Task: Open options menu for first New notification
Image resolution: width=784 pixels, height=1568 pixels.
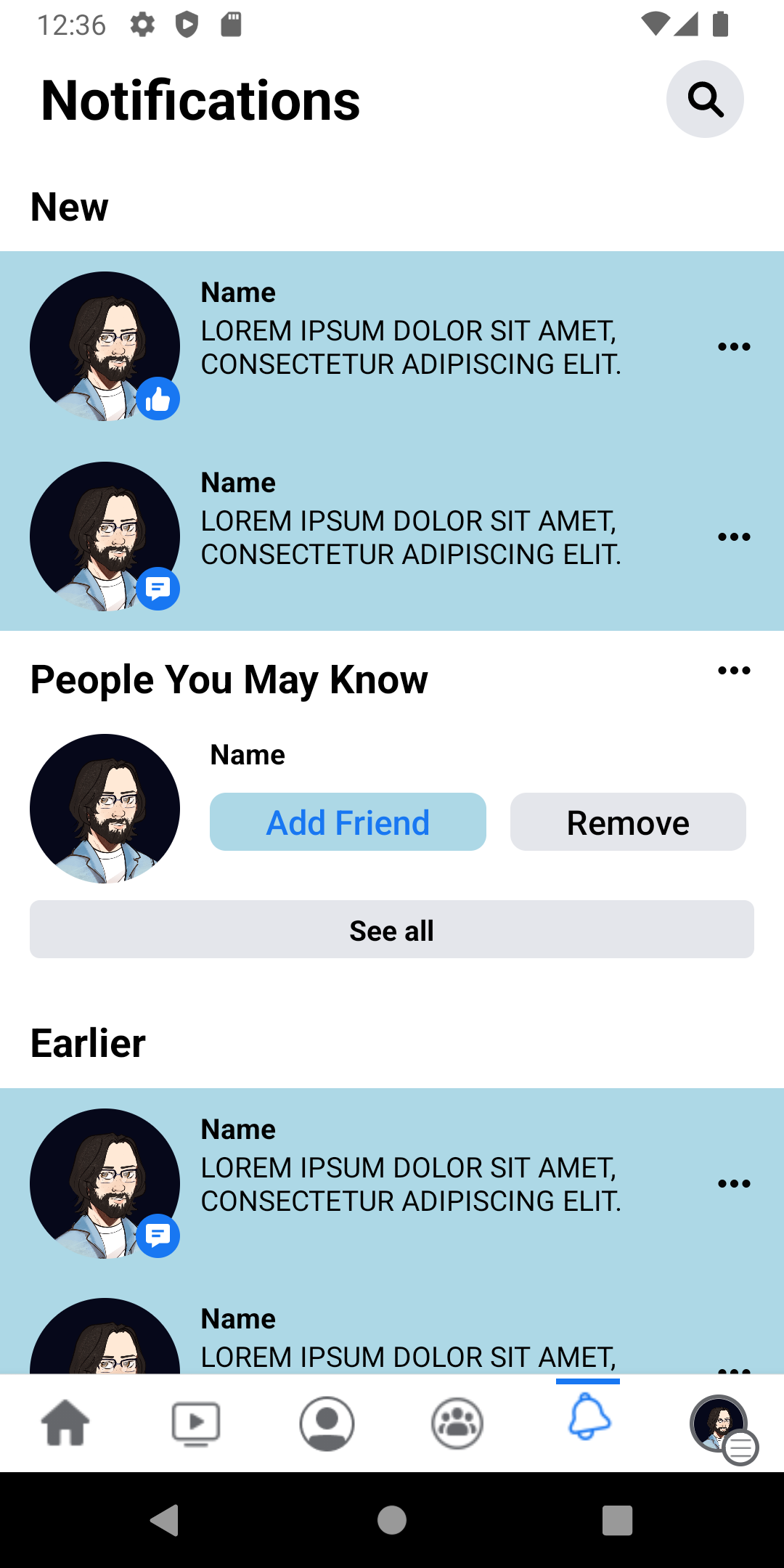Action: [x=735, y=346]
